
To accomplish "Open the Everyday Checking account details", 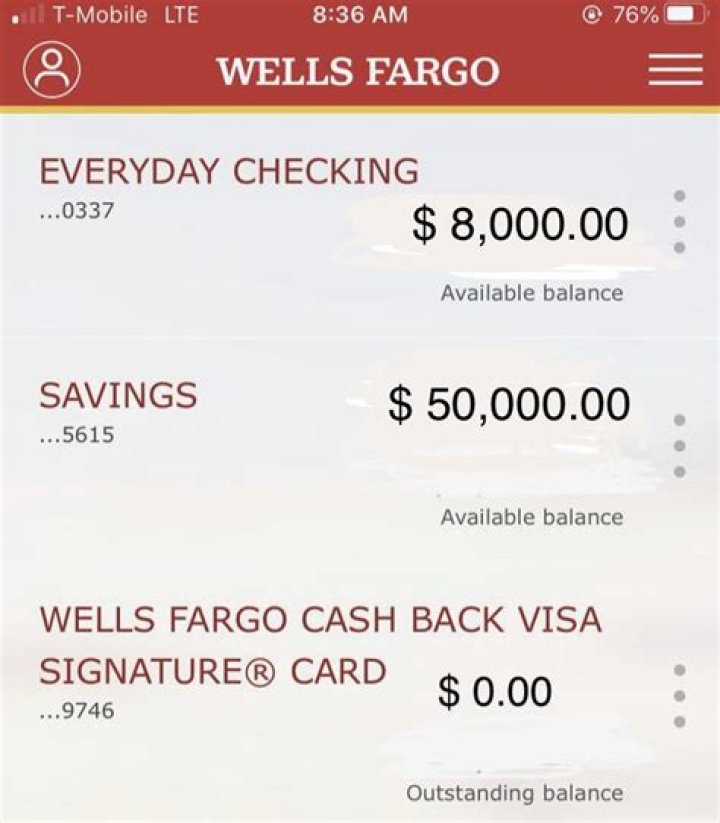I will point(228,170).
